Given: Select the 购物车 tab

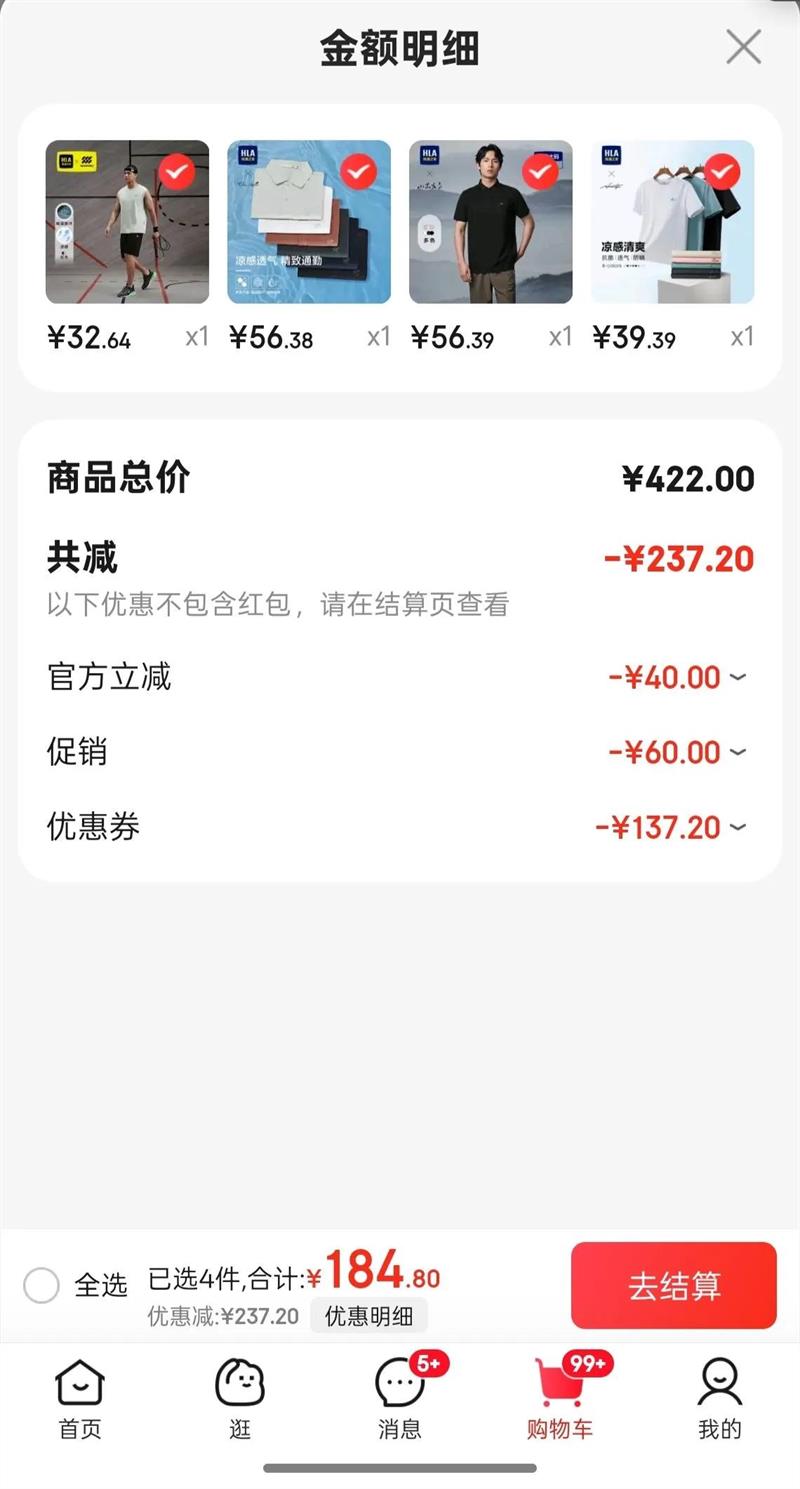Looking at the screenshot, I should (560, 1400).
